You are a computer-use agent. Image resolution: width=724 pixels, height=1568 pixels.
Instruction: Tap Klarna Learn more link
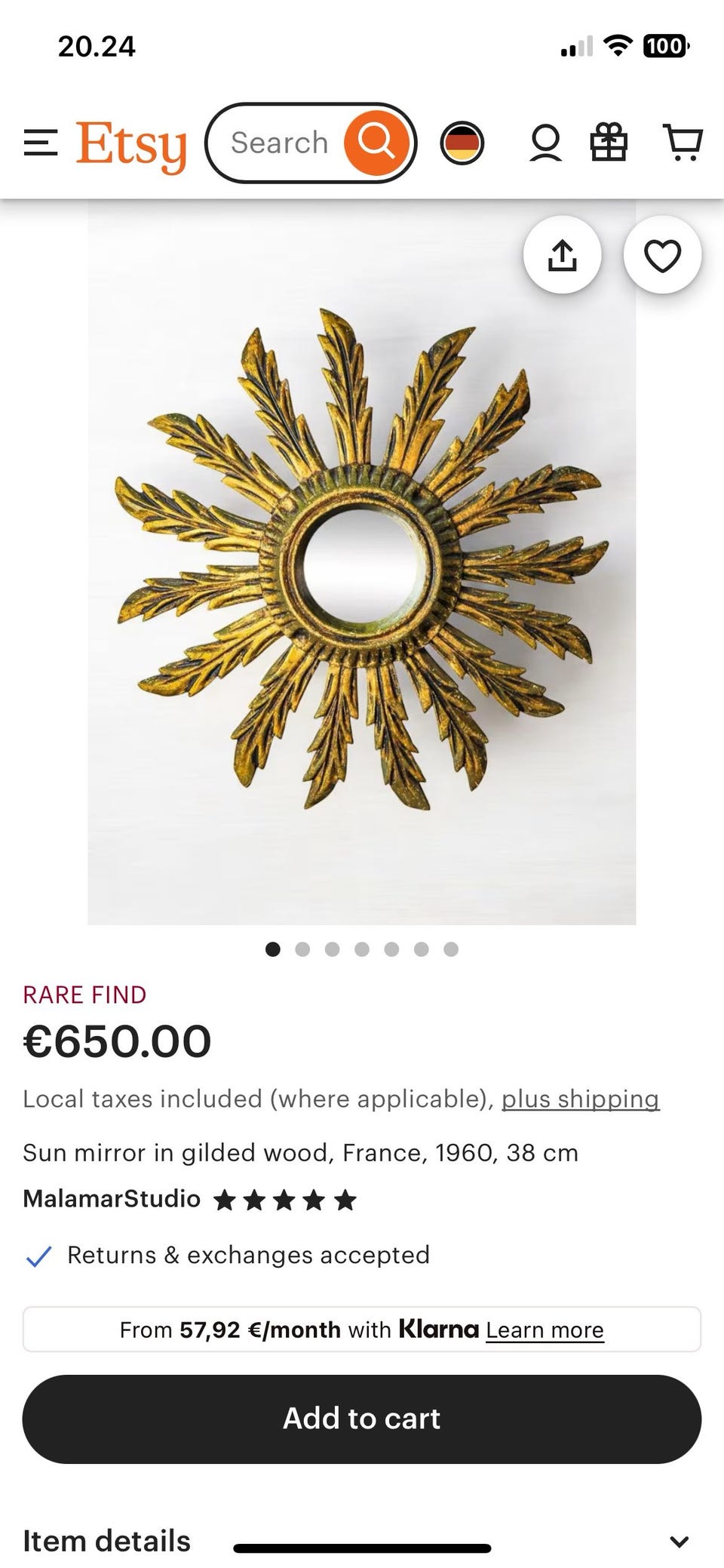tap(545, 1330)
